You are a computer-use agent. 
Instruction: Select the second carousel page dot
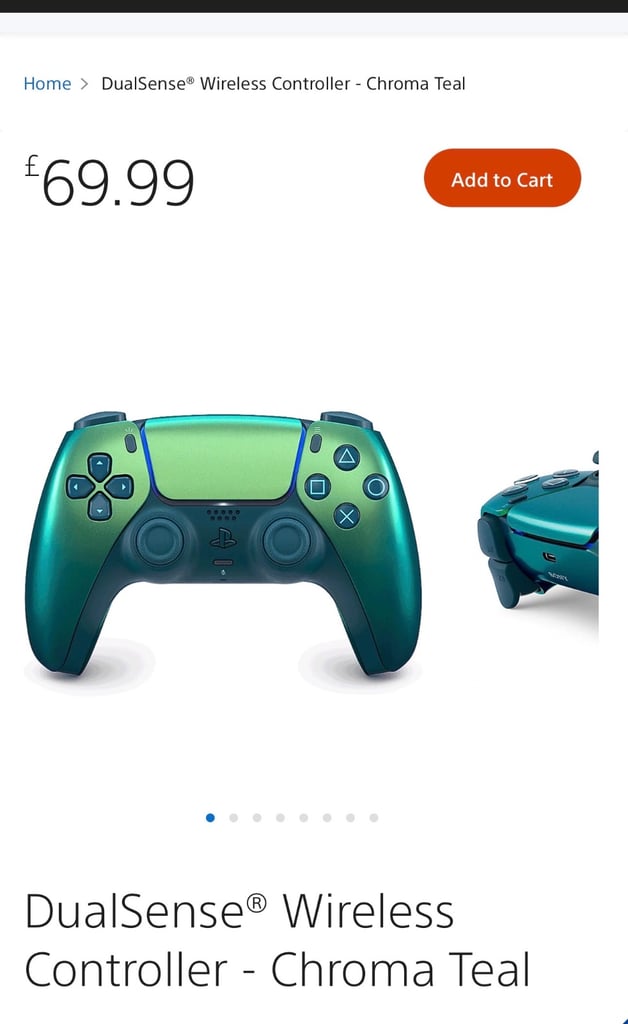tap(234, 818)
